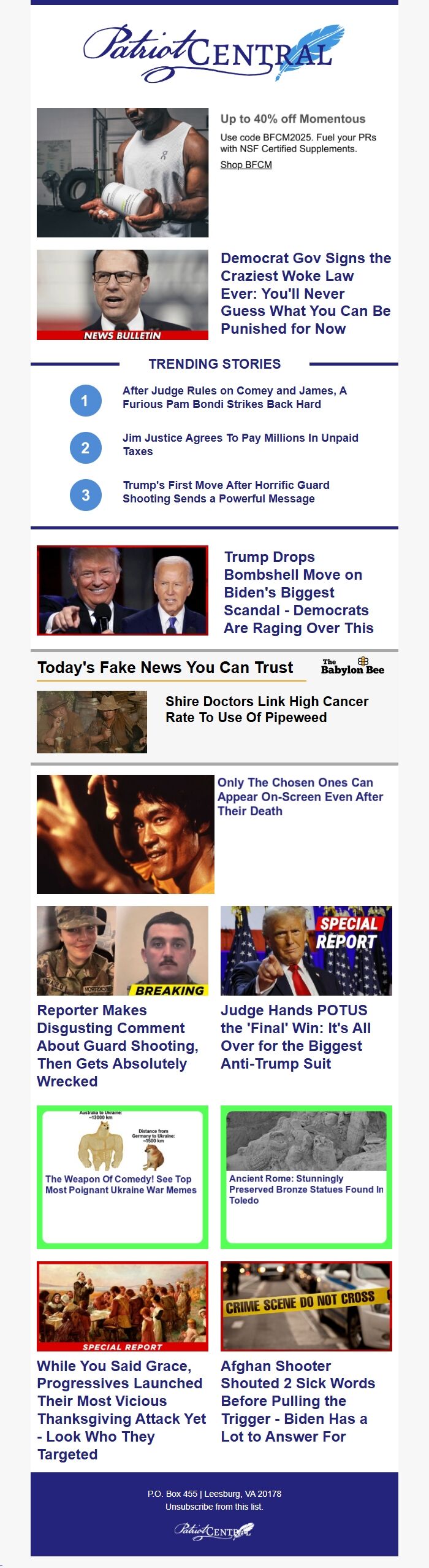
Task: Read Reporter Makes Disgusting Comment article
Action: click(x=117, y=1045)
